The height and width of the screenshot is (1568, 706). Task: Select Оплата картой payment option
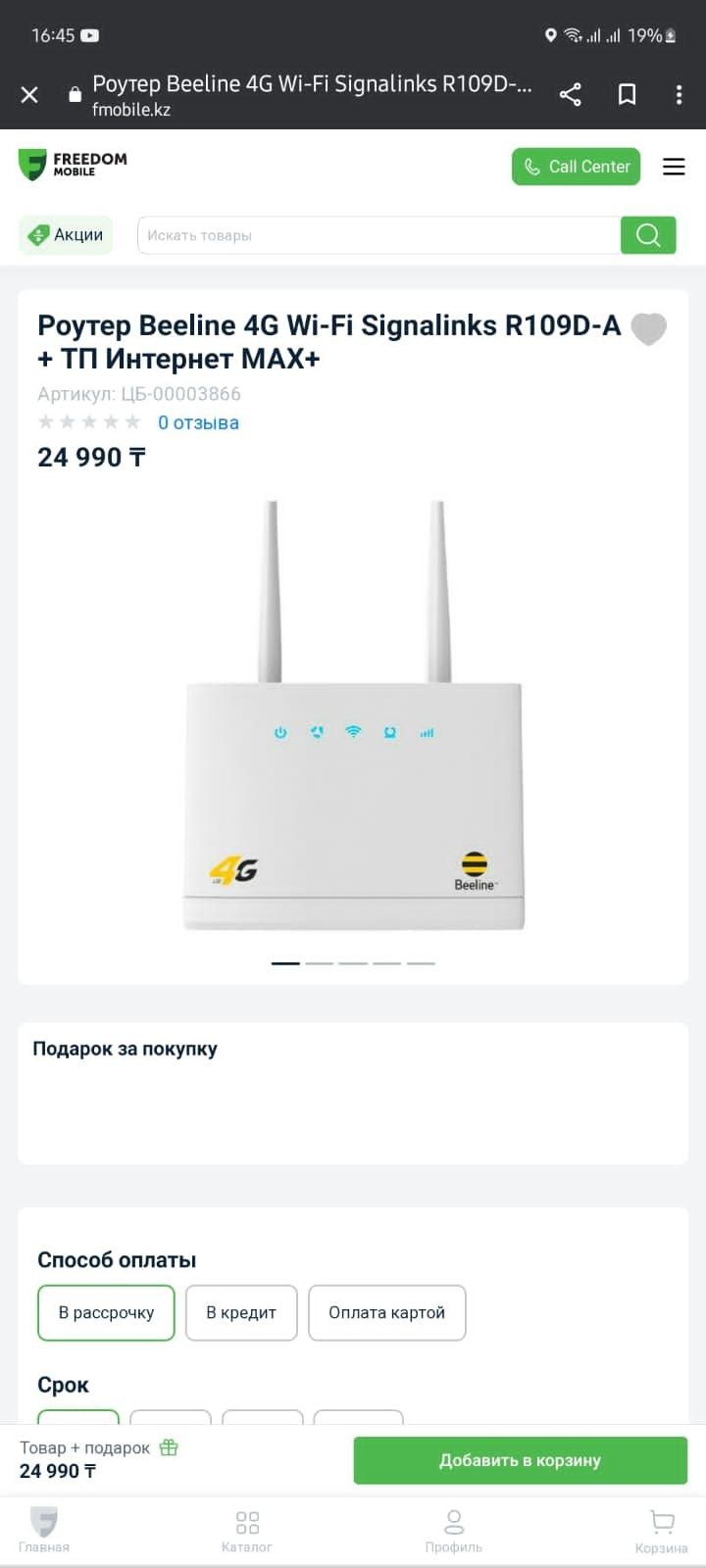386,1313
